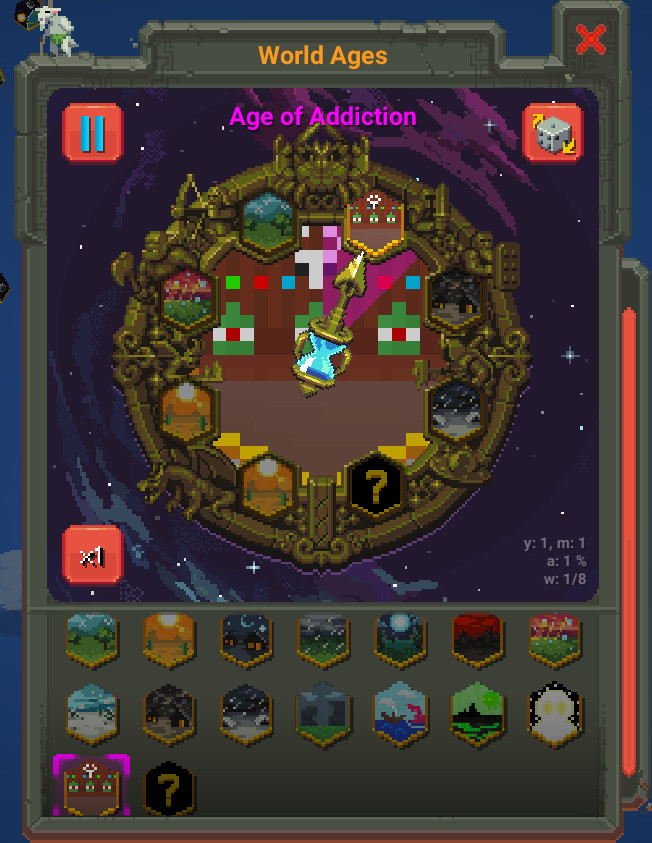The image size is (652, 843).
Task: Select the white ghost age icon
Action: click(x=554, y=714)
